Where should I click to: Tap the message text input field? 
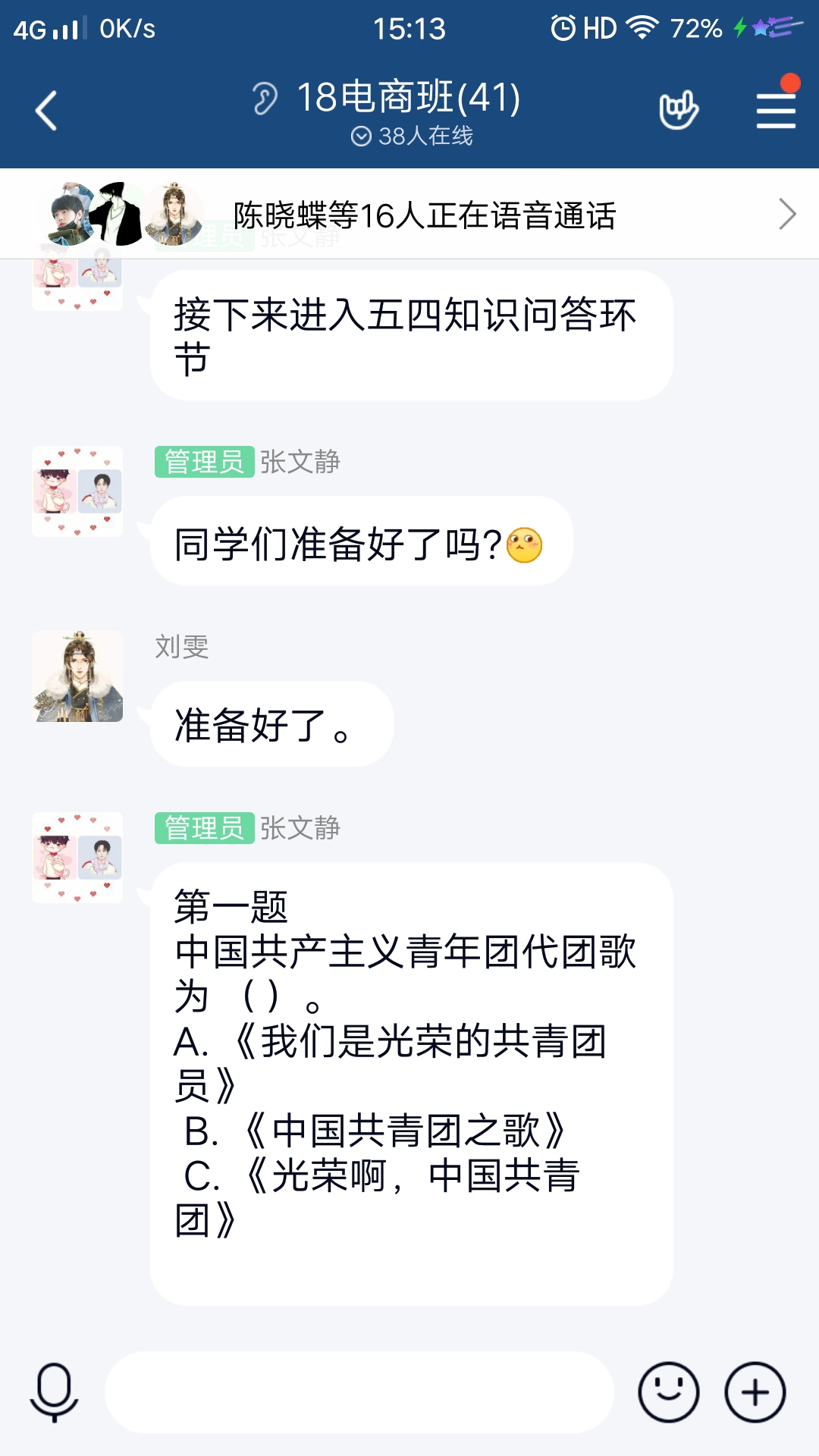tap(358, 1392)
